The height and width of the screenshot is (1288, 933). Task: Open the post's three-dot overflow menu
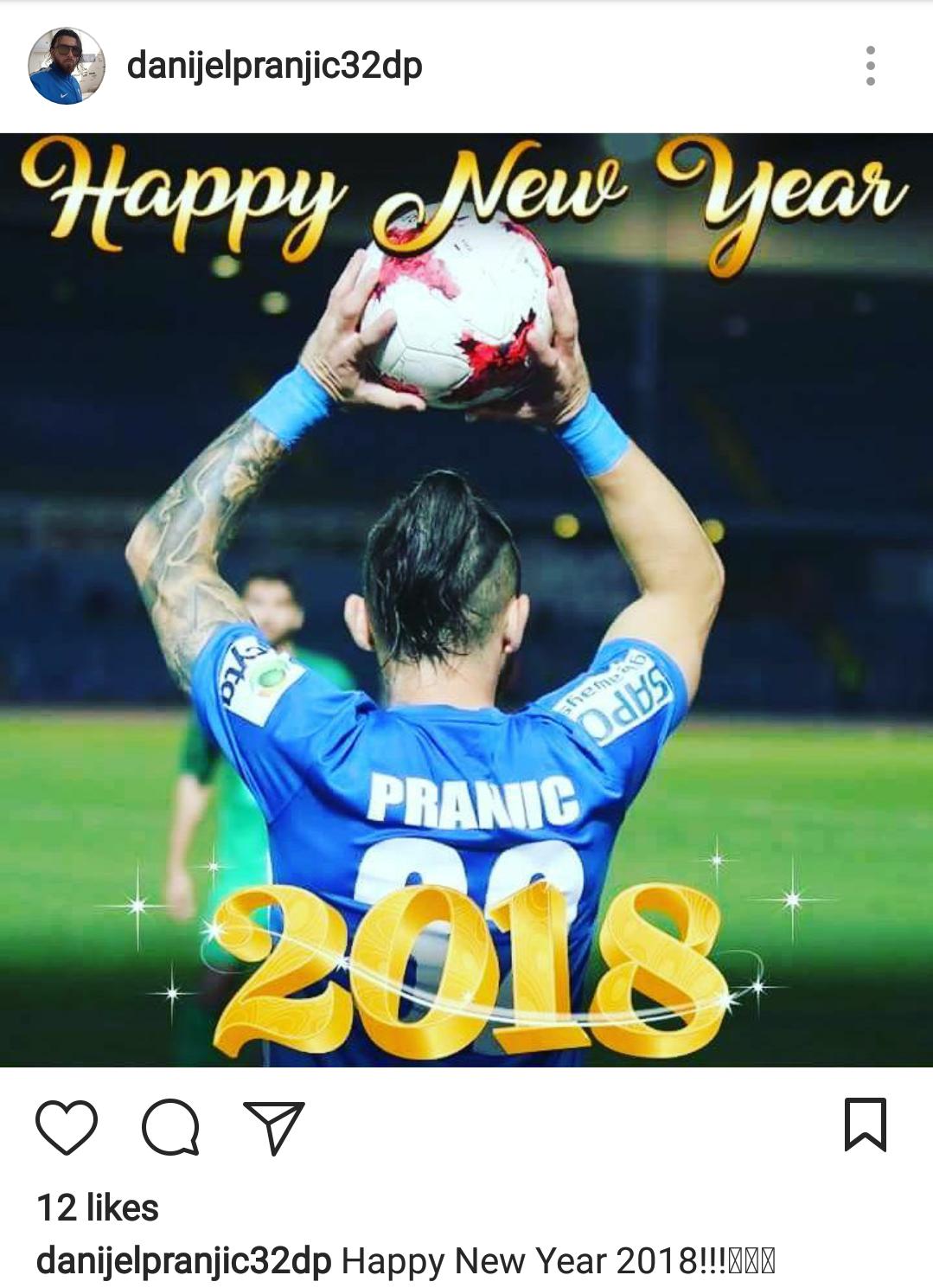[870, 66]
